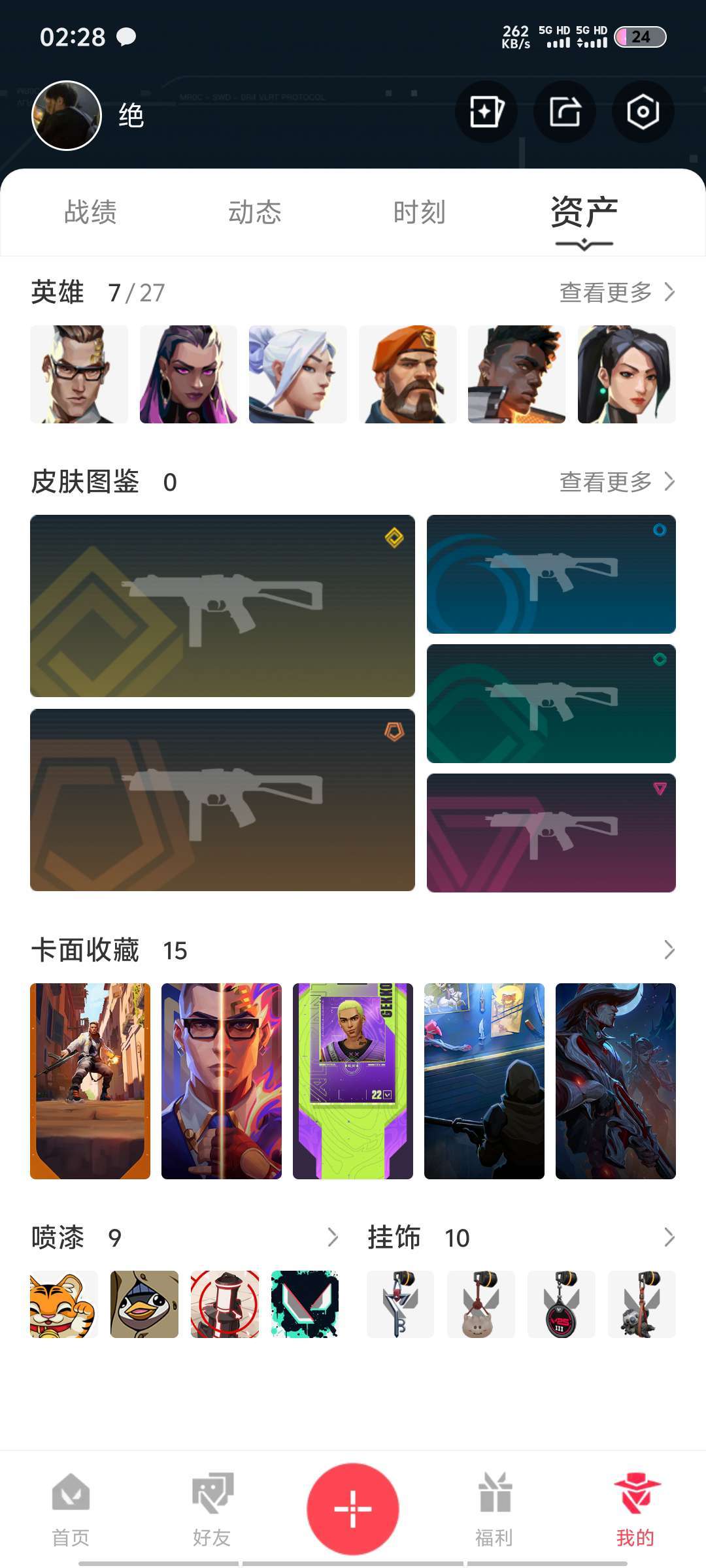Open the Gekko player card
The image size is (706, 1568).
tap(353, 1081)
